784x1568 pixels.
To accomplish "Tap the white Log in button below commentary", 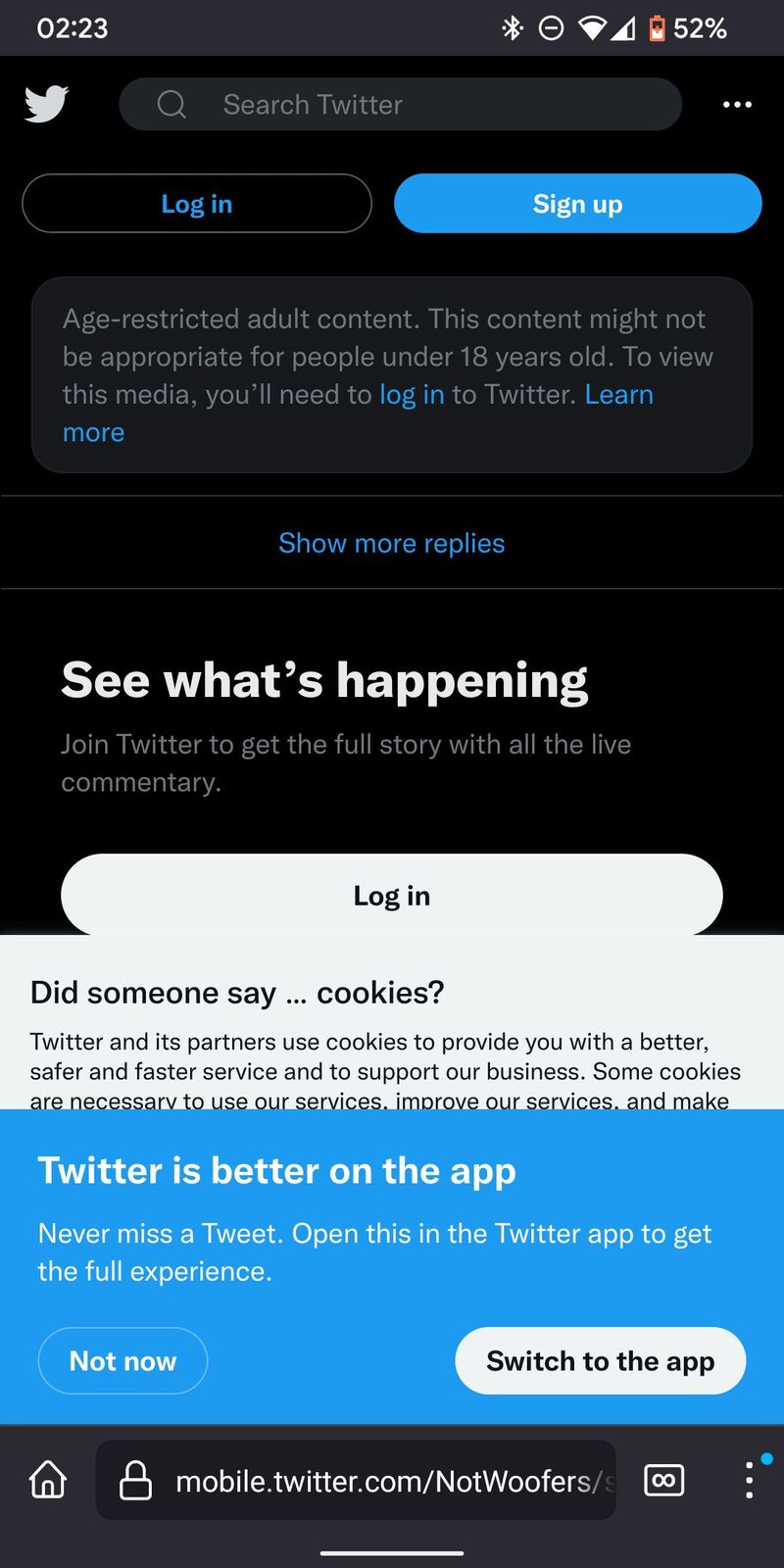I will [x=392, y=895].
